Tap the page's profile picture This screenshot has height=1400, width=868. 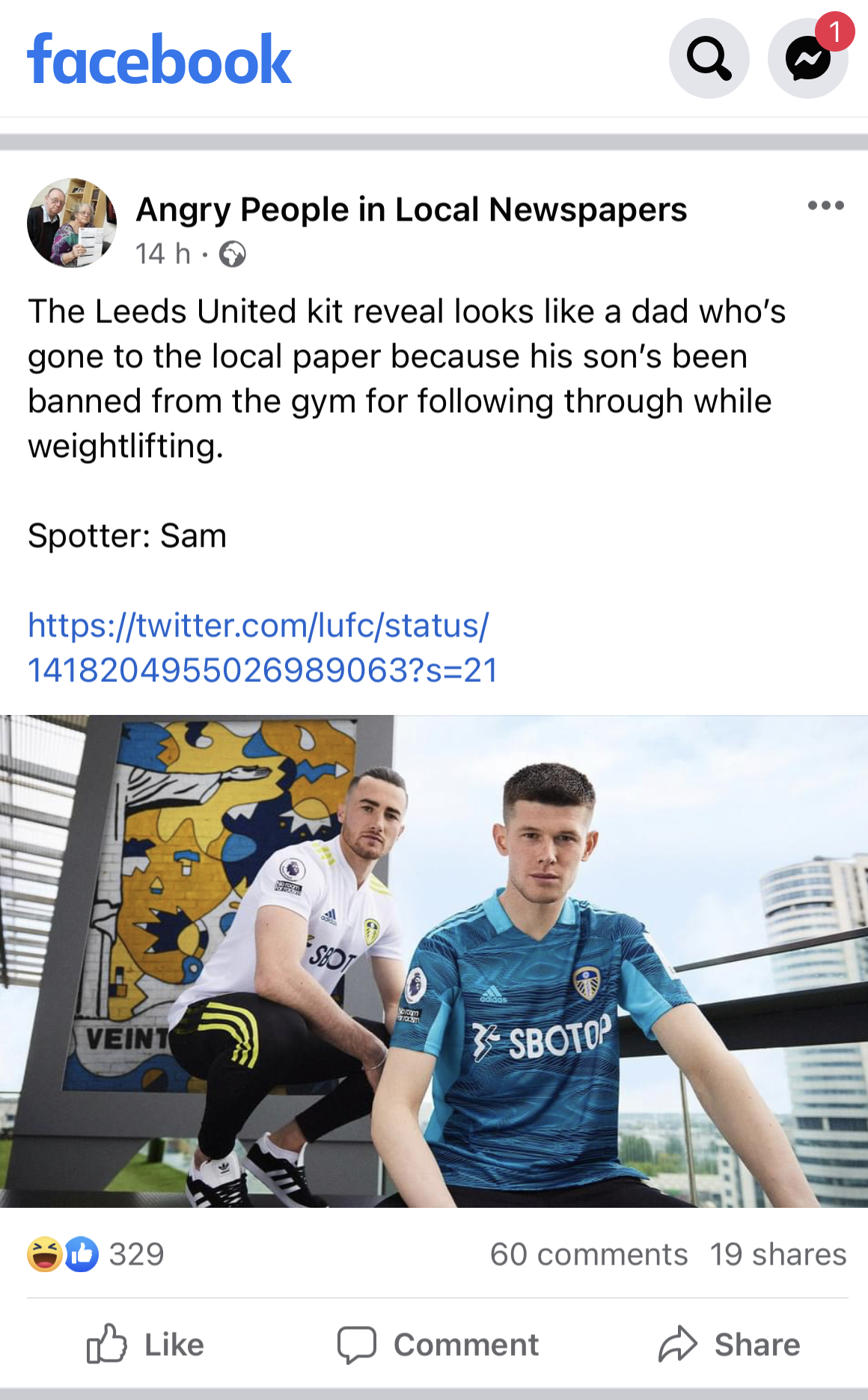72,223
